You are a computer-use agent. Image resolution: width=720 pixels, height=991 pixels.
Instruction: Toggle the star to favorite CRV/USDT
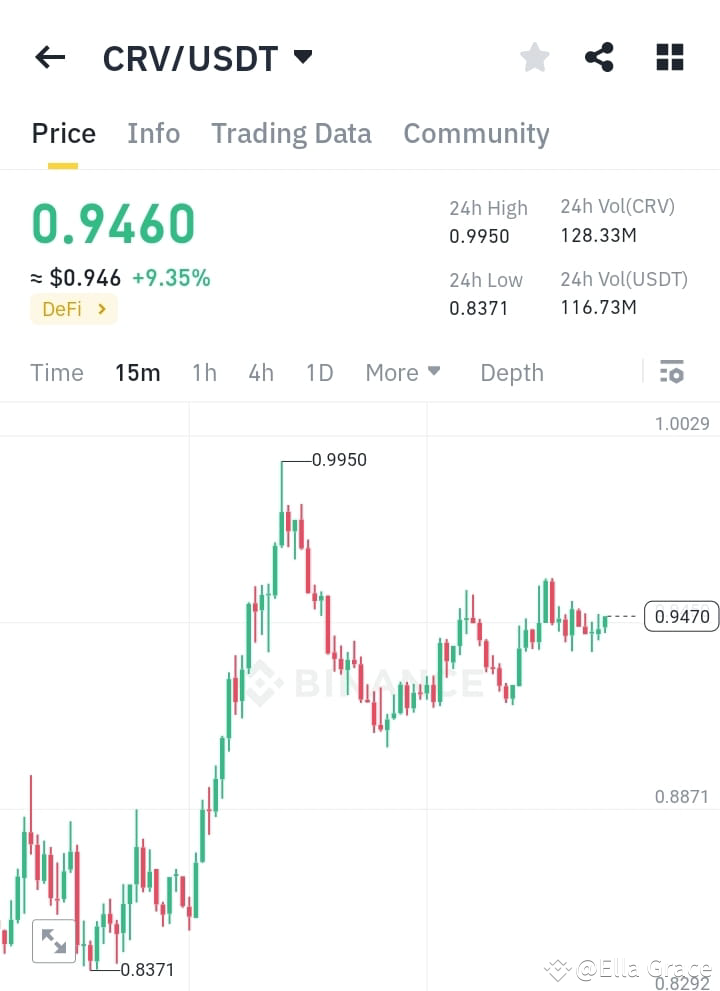pos(534,57)
